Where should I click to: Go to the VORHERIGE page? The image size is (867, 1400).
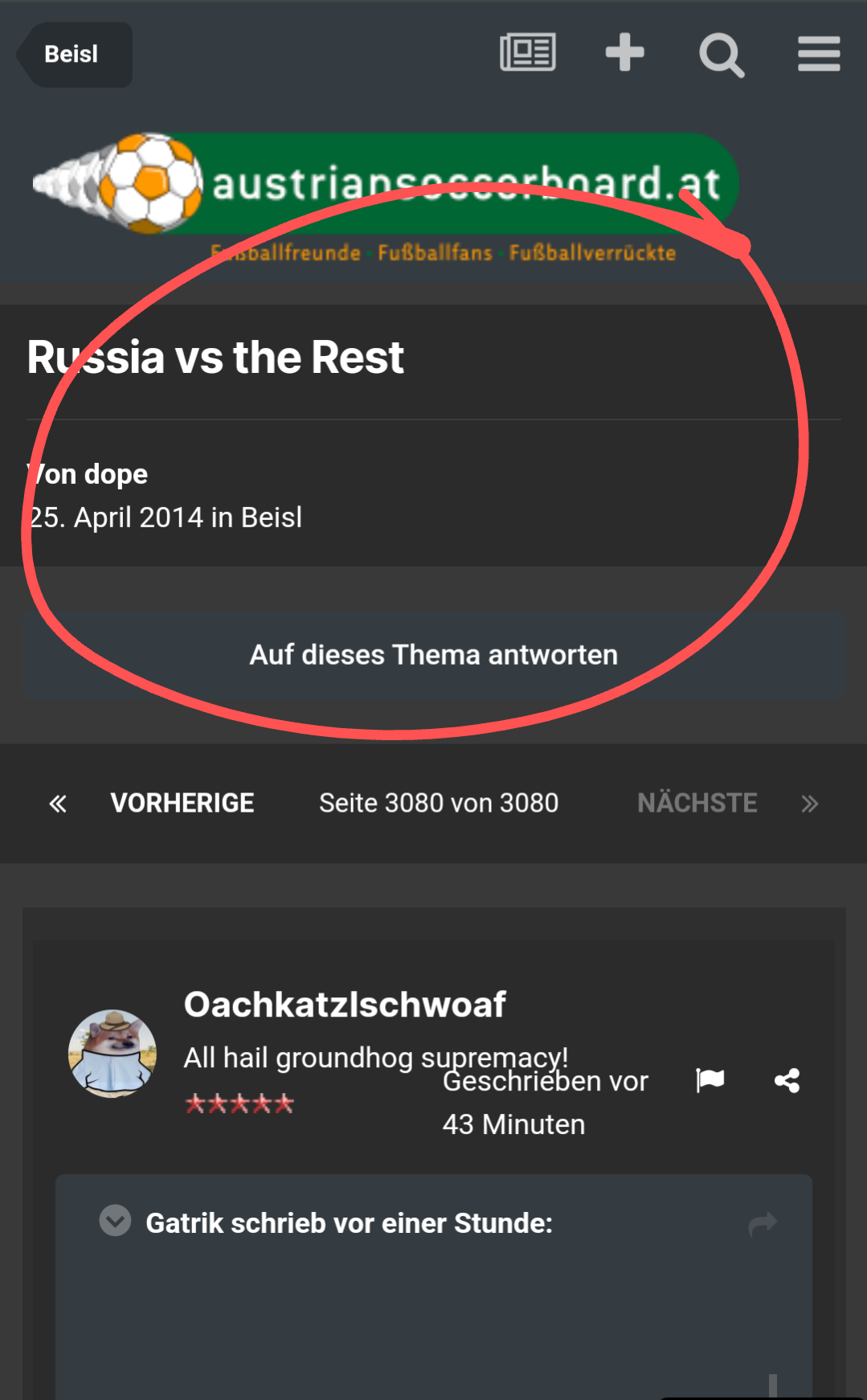click(182, 803)
